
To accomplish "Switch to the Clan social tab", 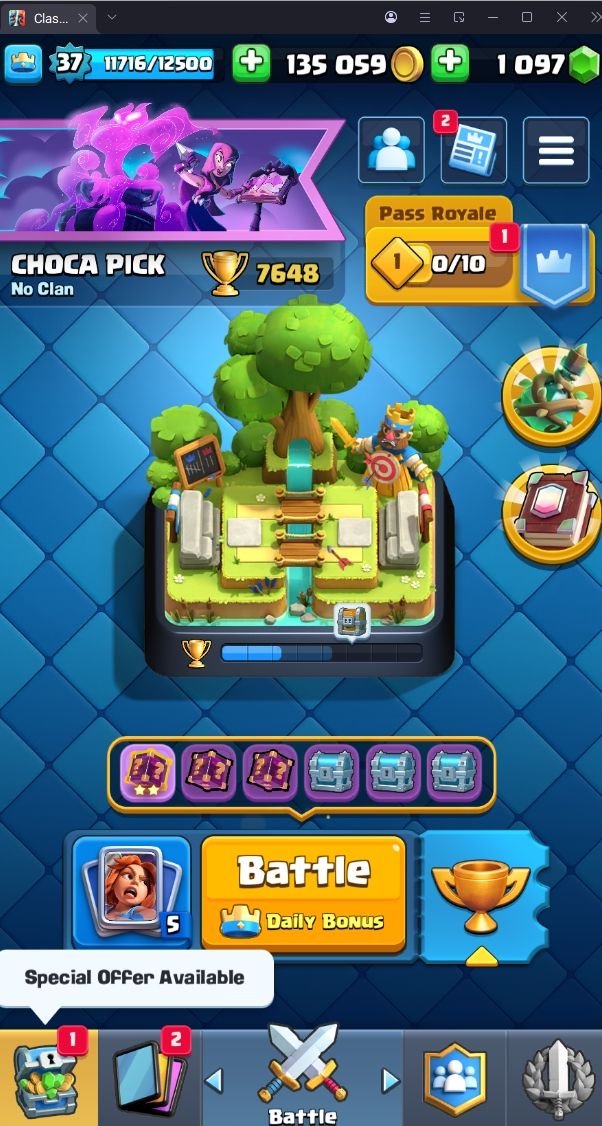I will point(454,1077).
